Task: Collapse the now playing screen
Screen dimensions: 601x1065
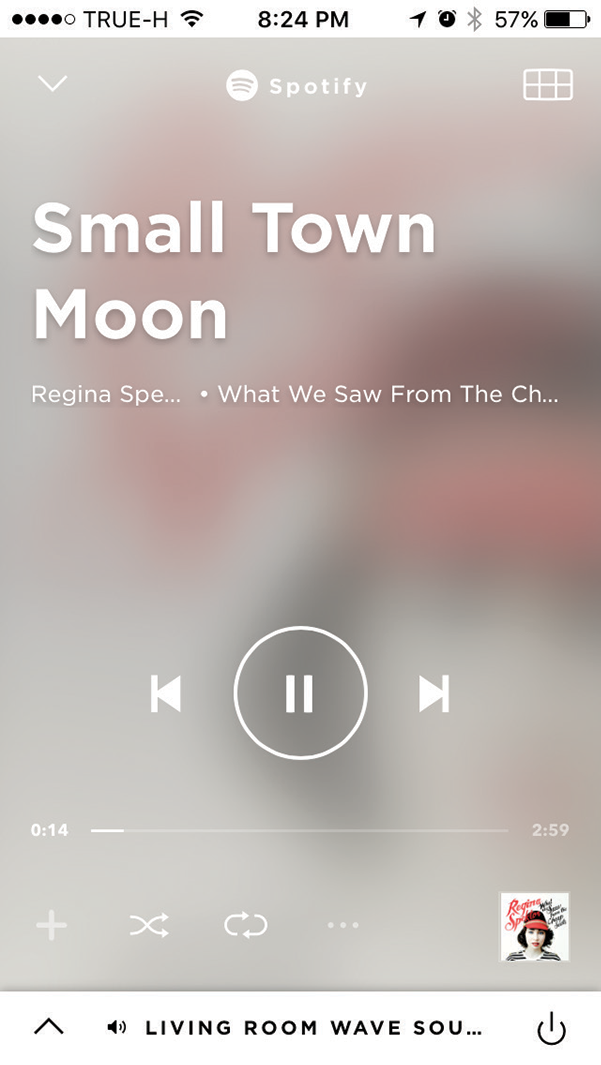Action: (52, 84)
